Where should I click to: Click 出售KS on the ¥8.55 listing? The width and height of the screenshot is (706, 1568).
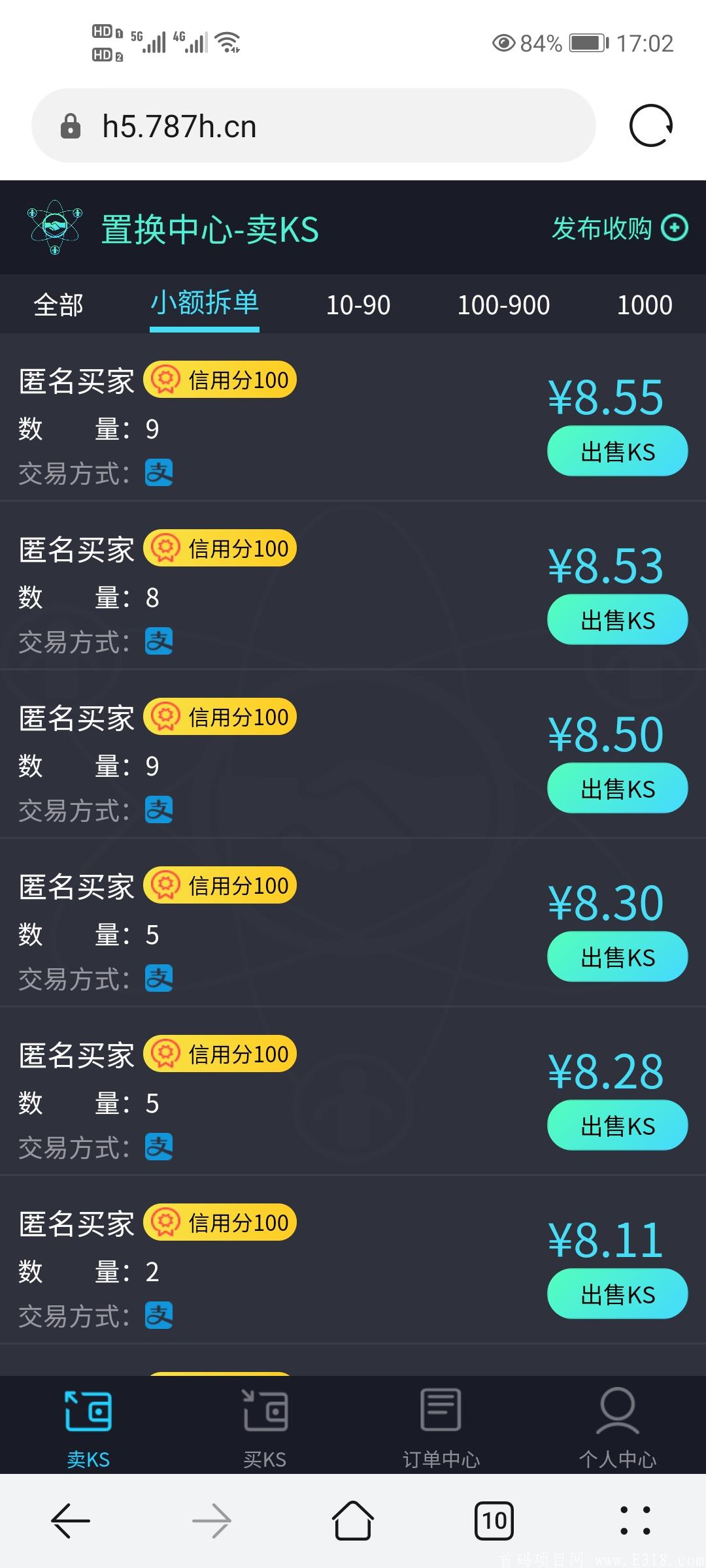[x=616, y=451]
